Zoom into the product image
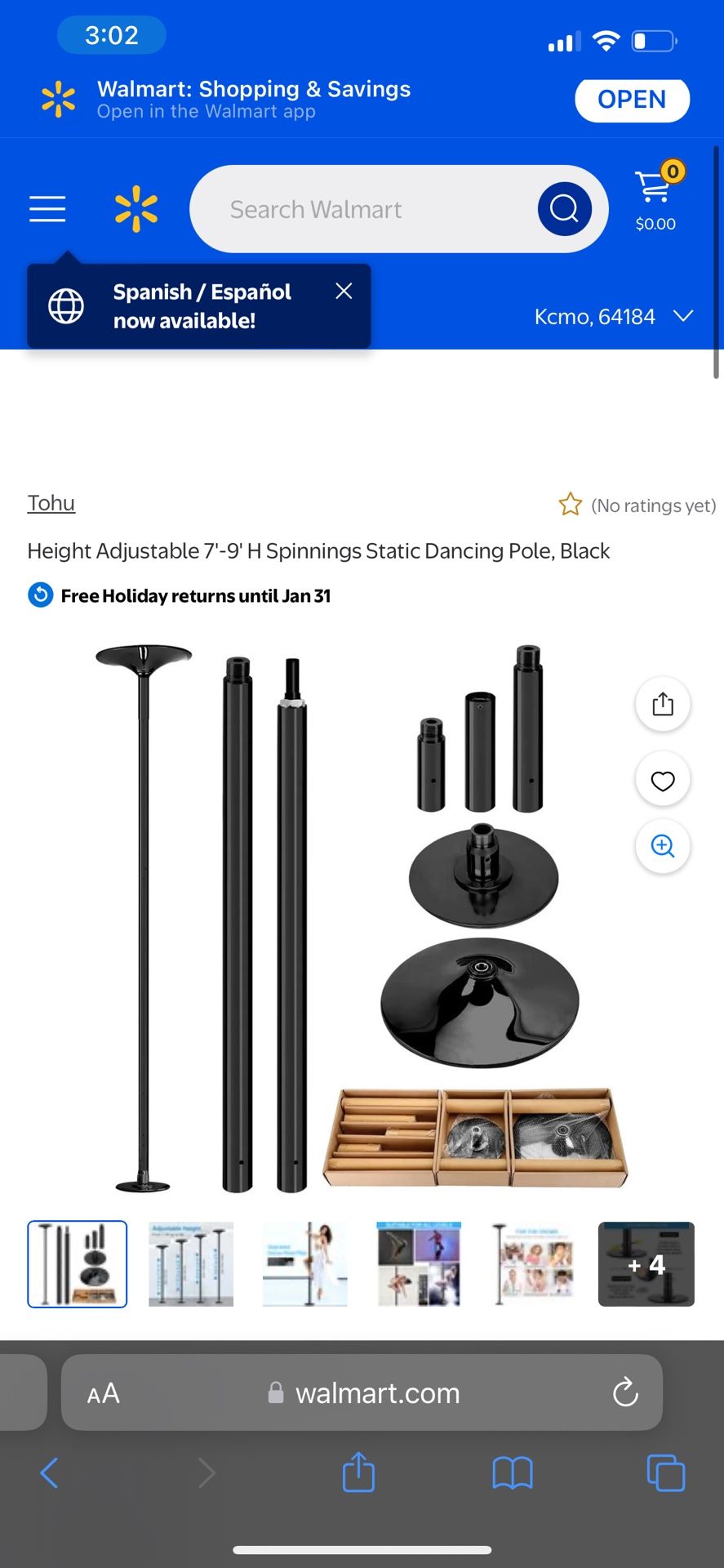This screenshot has height=1568, width=724. pyautogui.click(x=663, y=845)
